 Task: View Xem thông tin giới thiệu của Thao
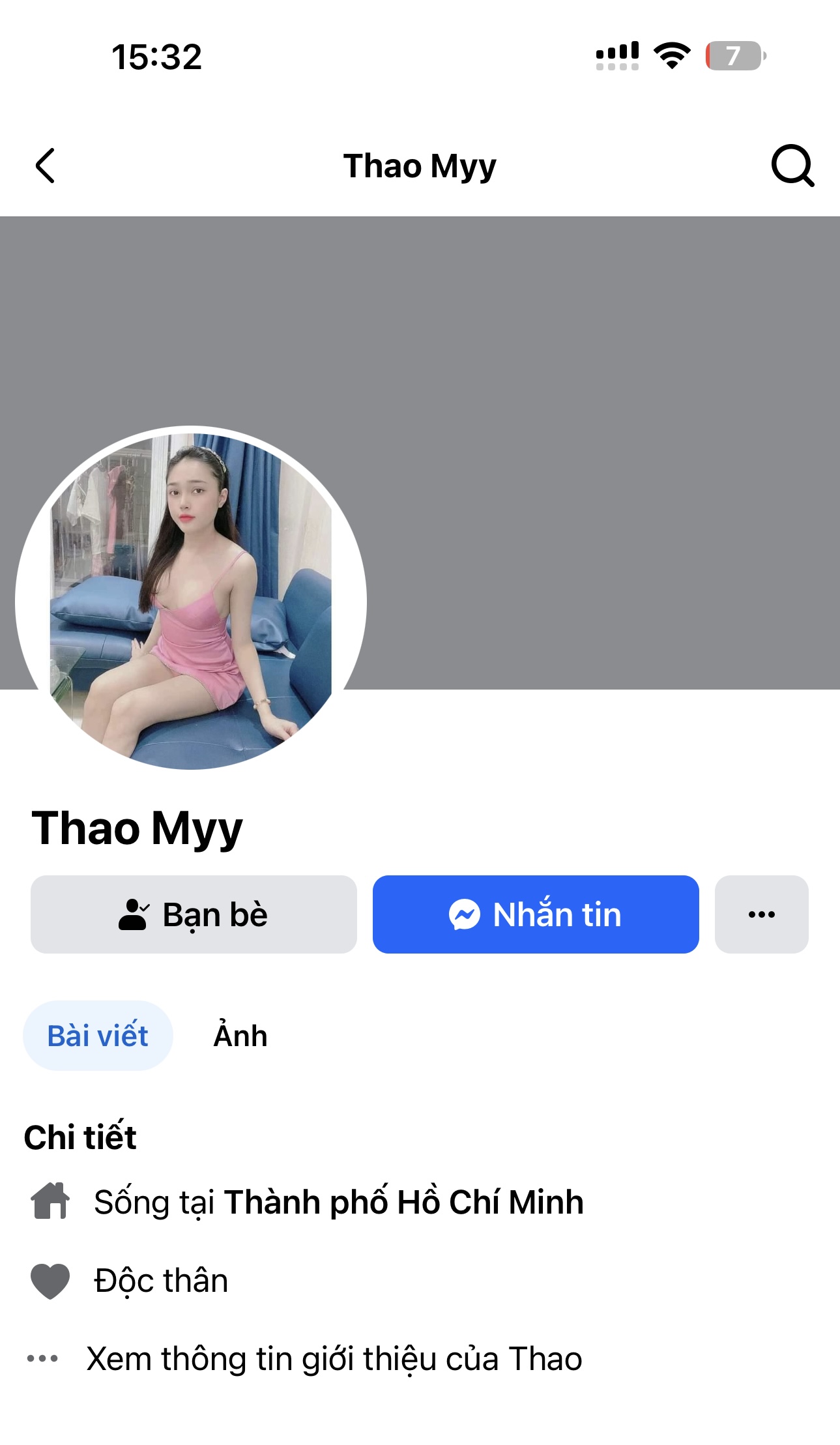point(334,1359)
